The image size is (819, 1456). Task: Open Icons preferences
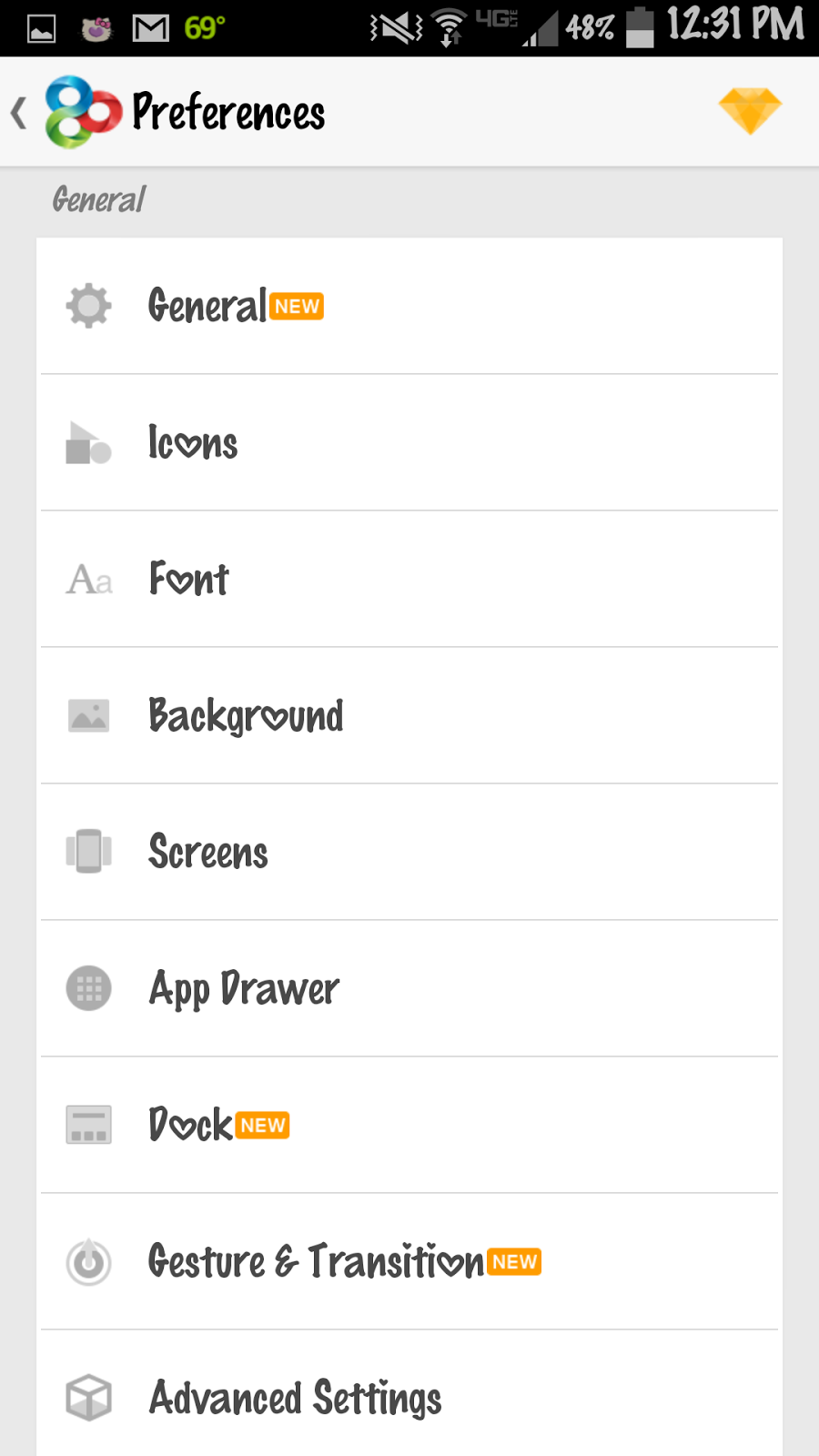[x=409, y=442]
